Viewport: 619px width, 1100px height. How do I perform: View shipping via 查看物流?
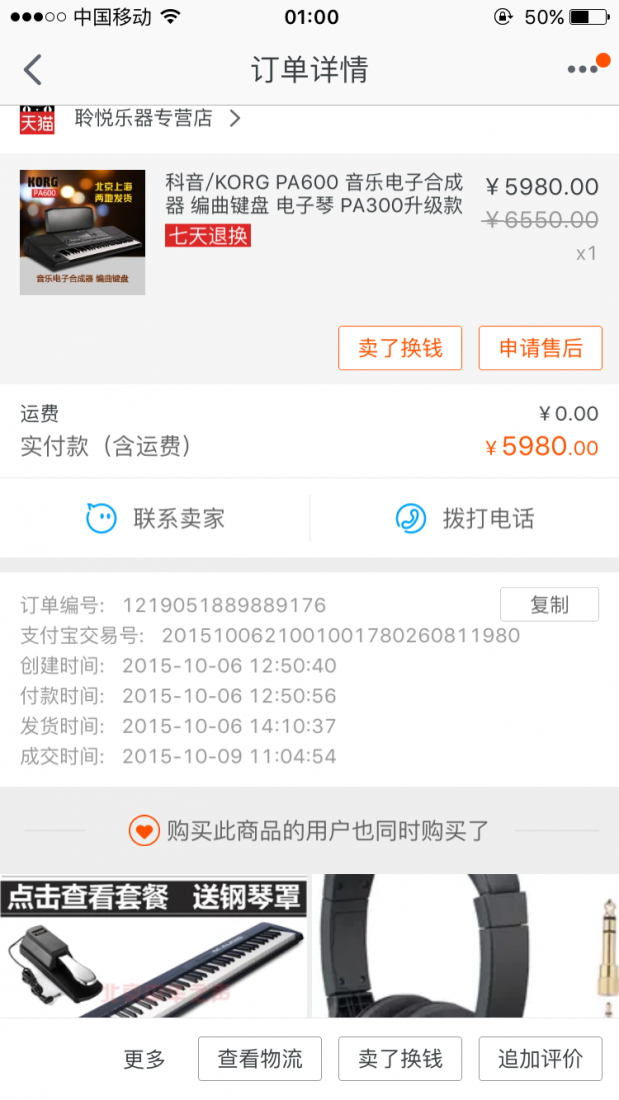click(x=260, y=1059)
